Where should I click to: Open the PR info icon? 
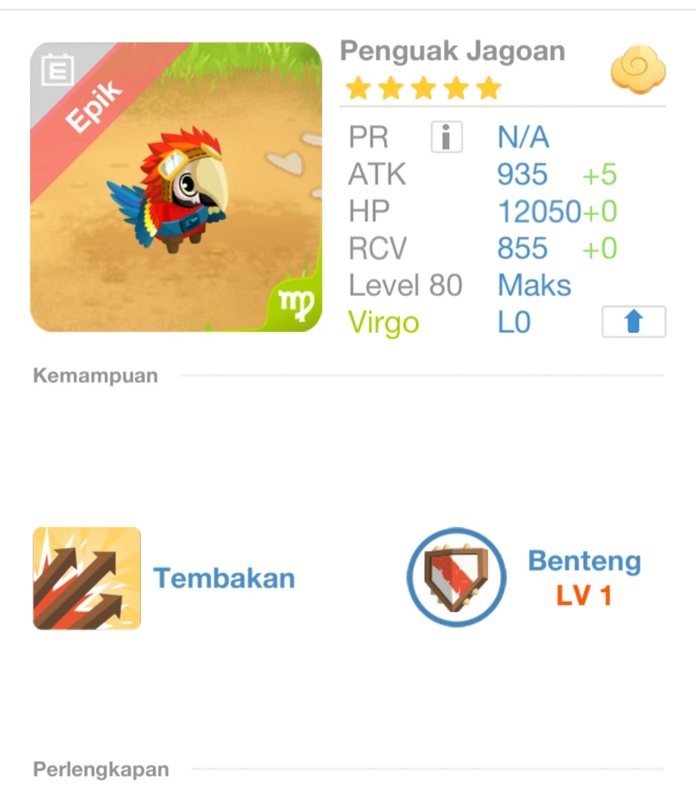(446, 137)
